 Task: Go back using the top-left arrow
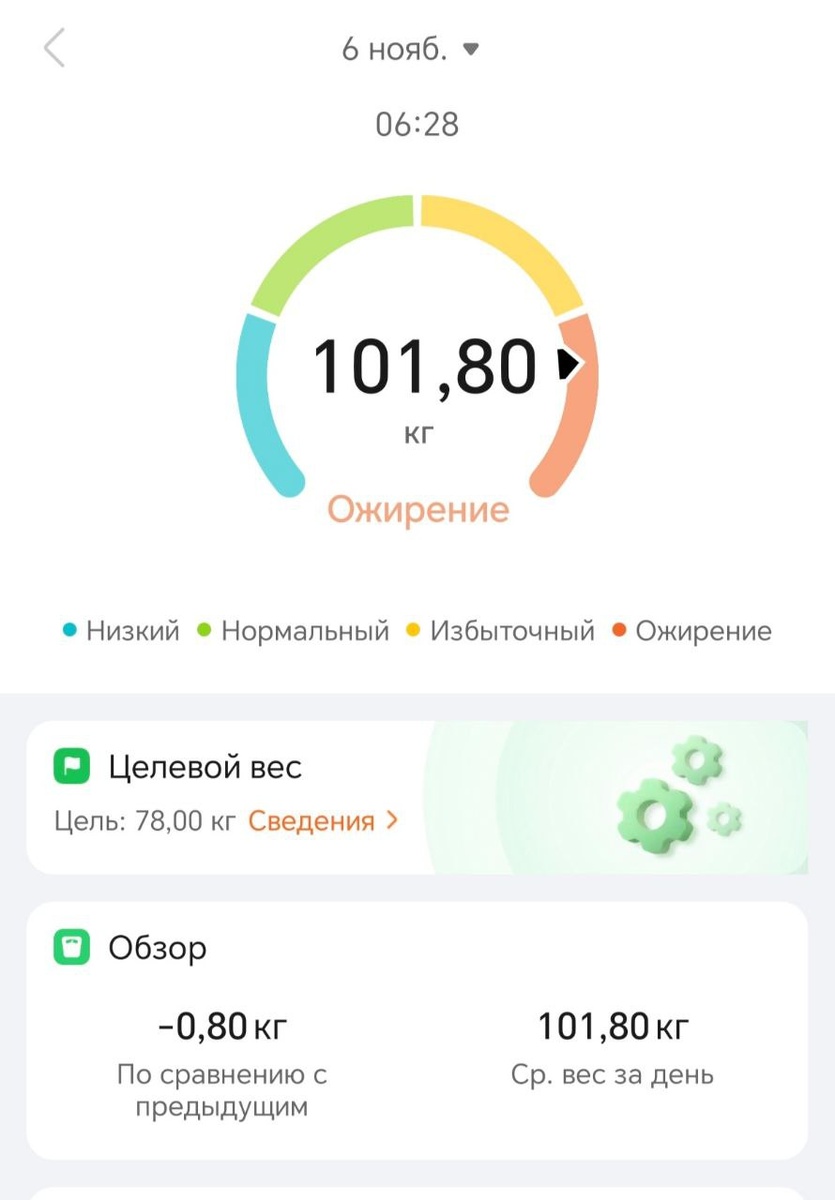tap(54, 48)
